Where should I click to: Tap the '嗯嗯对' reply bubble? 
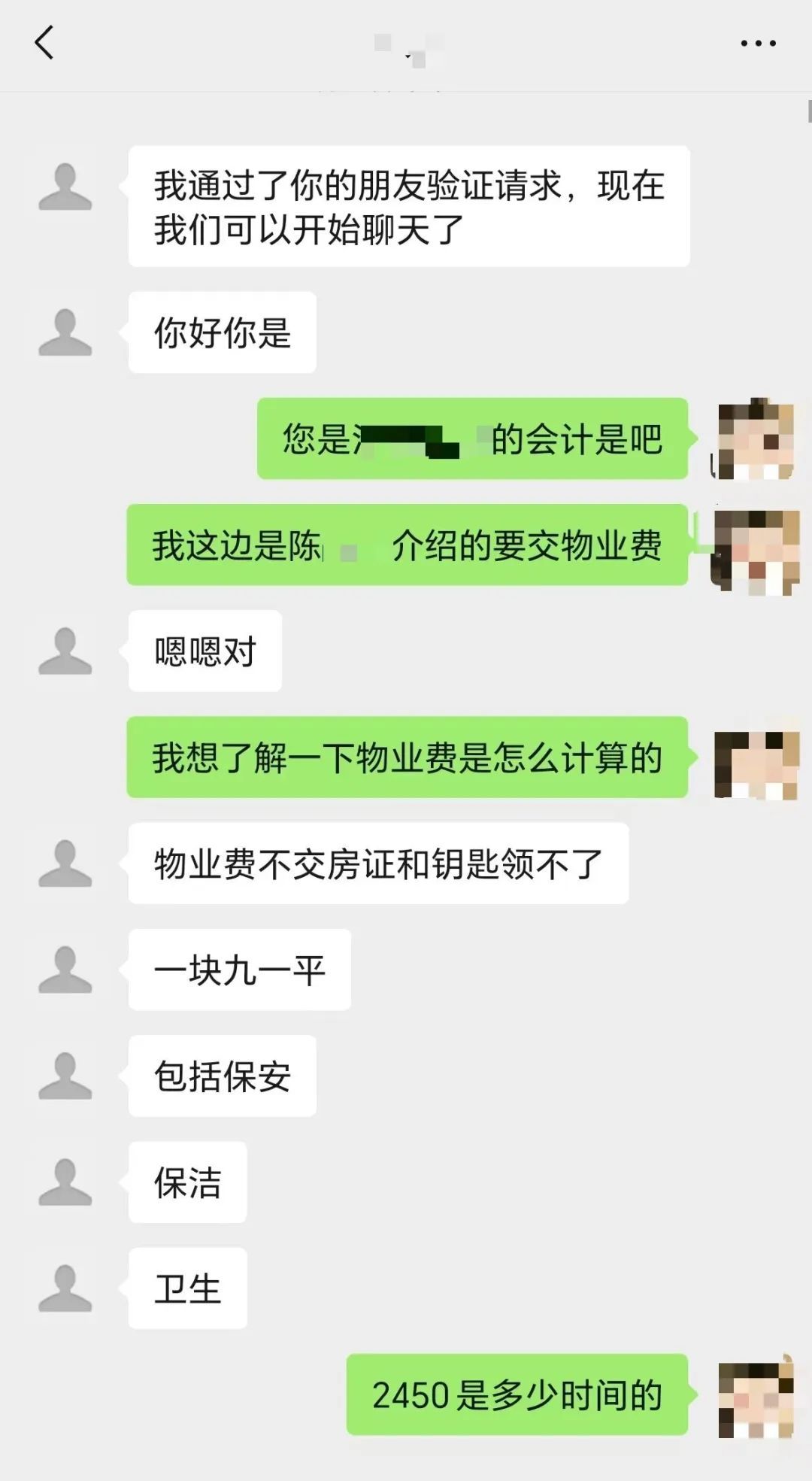(203, 652)
